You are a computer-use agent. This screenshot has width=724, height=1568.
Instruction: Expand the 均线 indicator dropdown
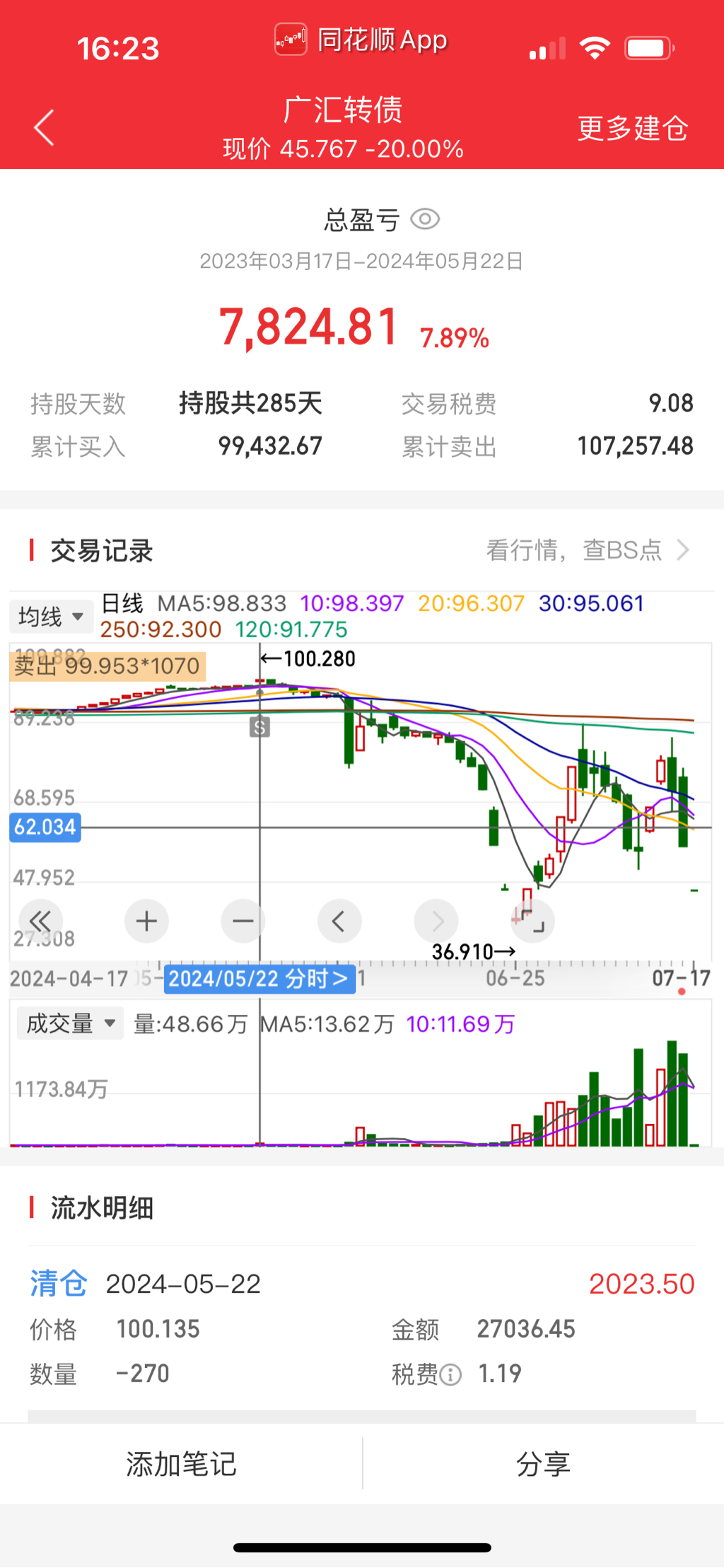click(x=51, y=616)
